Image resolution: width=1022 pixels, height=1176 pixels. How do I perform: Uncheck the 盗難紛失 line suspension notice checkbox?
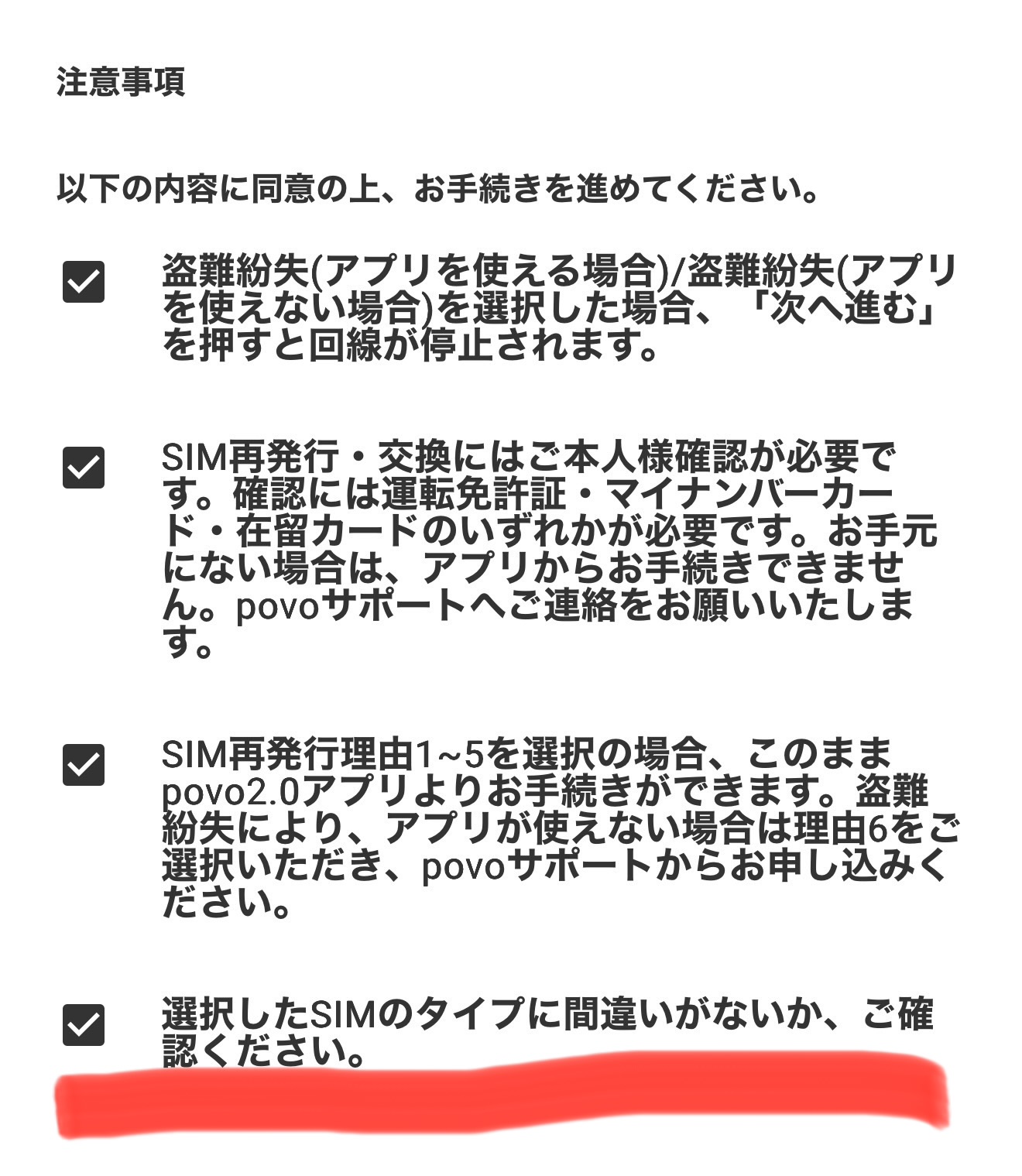click(x=84, y=282)
